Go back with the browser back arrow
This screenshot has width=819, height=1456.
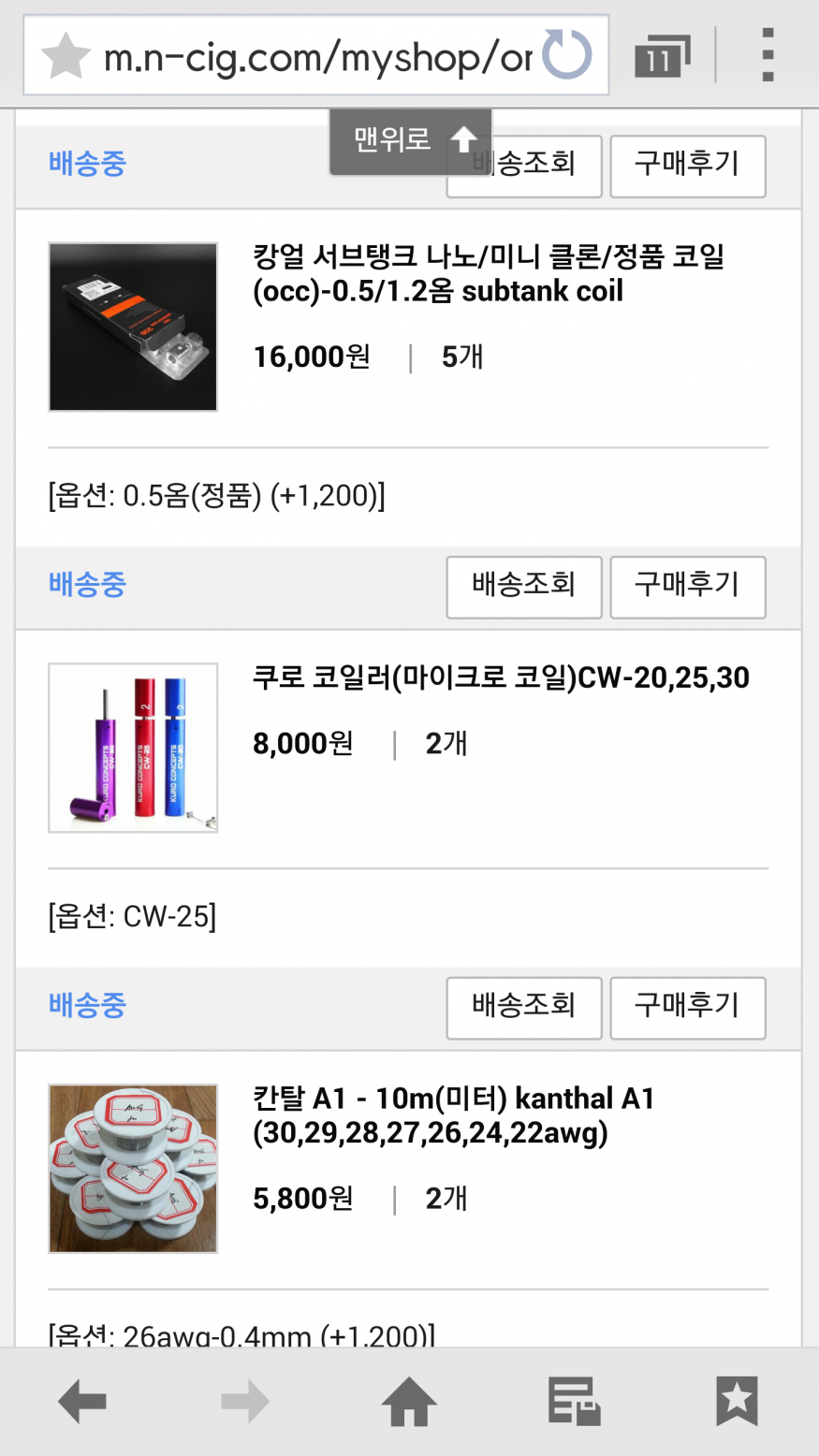(82, 1402)
